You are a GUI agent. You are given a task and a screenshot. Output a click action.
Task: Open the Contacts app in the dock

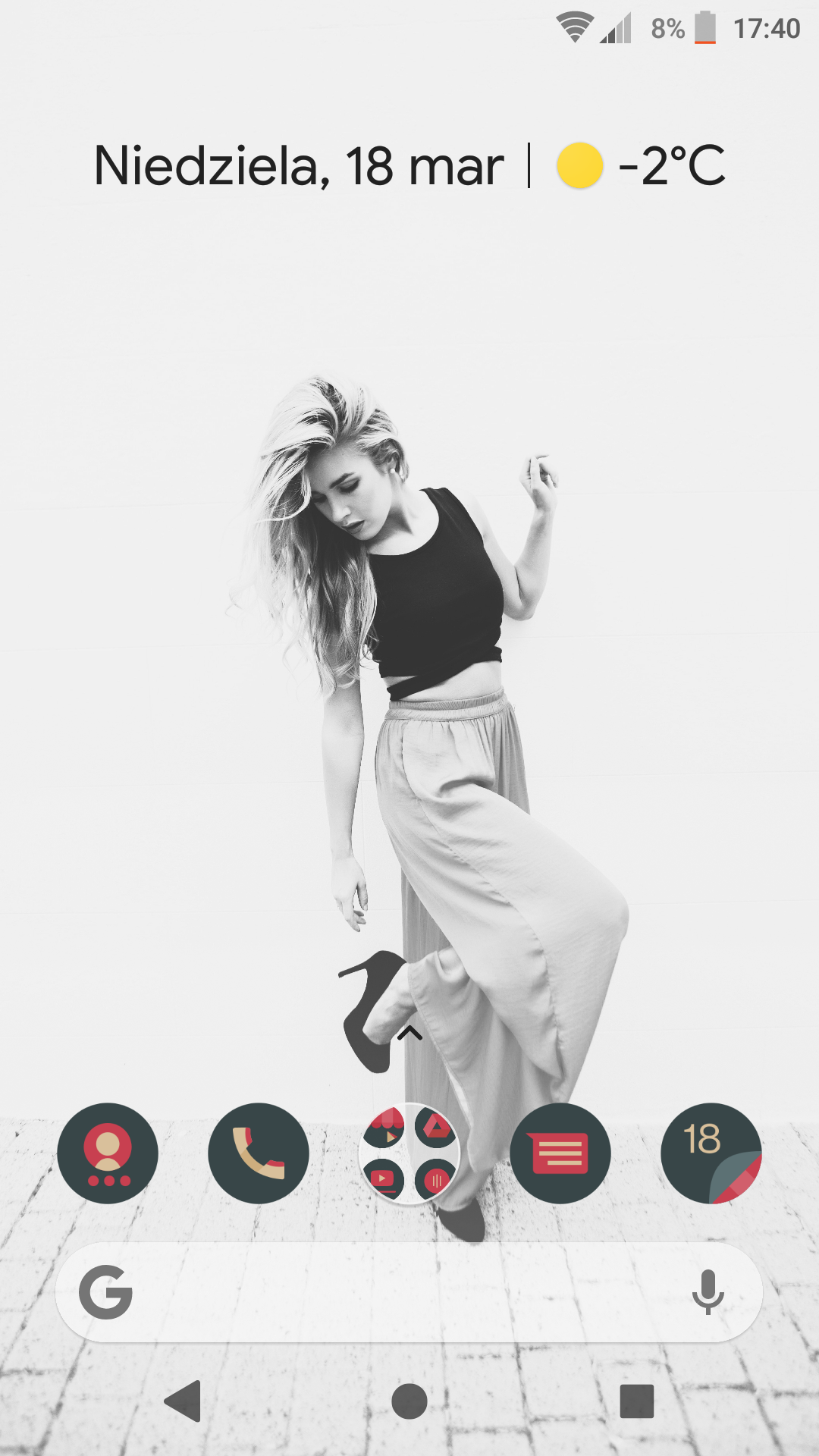(108, 1153)
